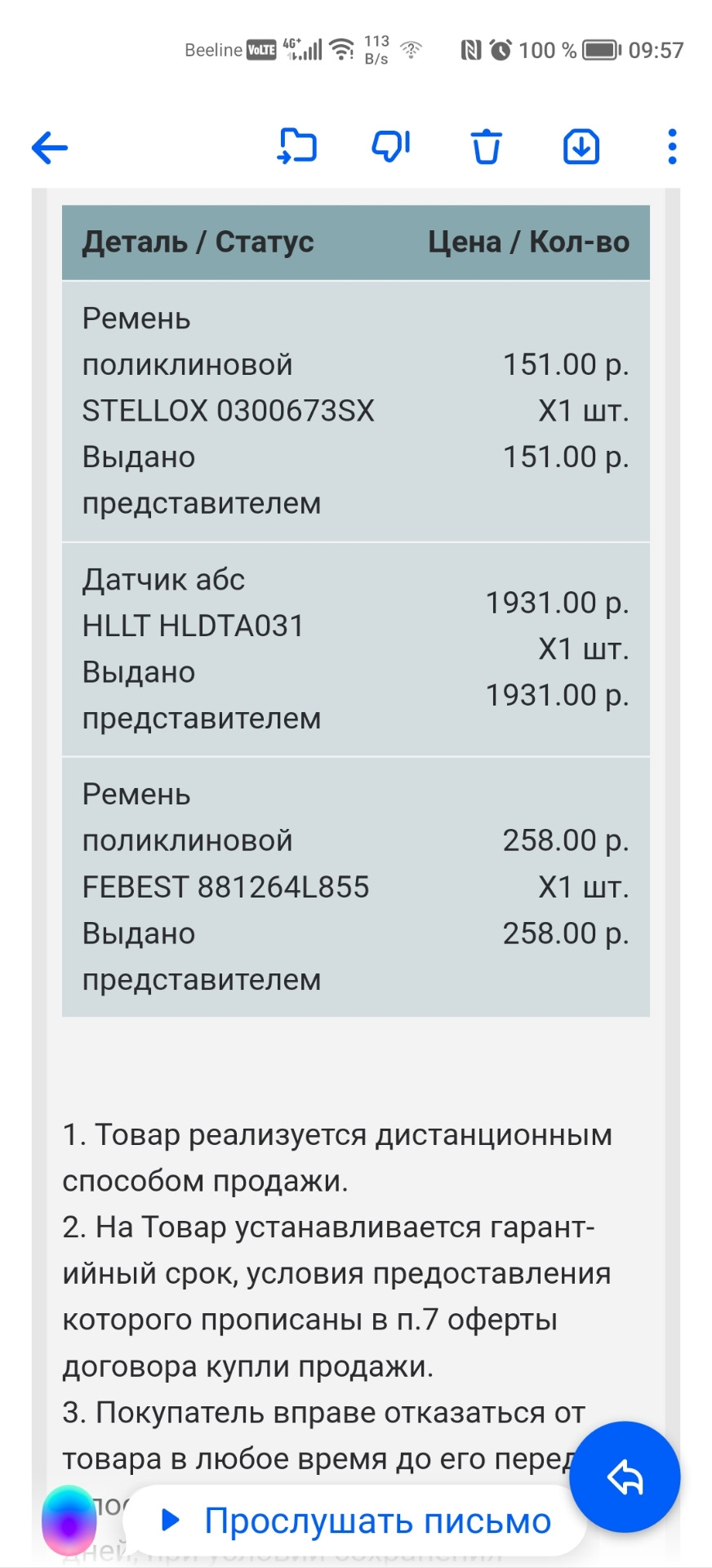The width and height of the screenshot is (712, 1568).
Task: Reply to this email
Action: [x=625, y=1477]
